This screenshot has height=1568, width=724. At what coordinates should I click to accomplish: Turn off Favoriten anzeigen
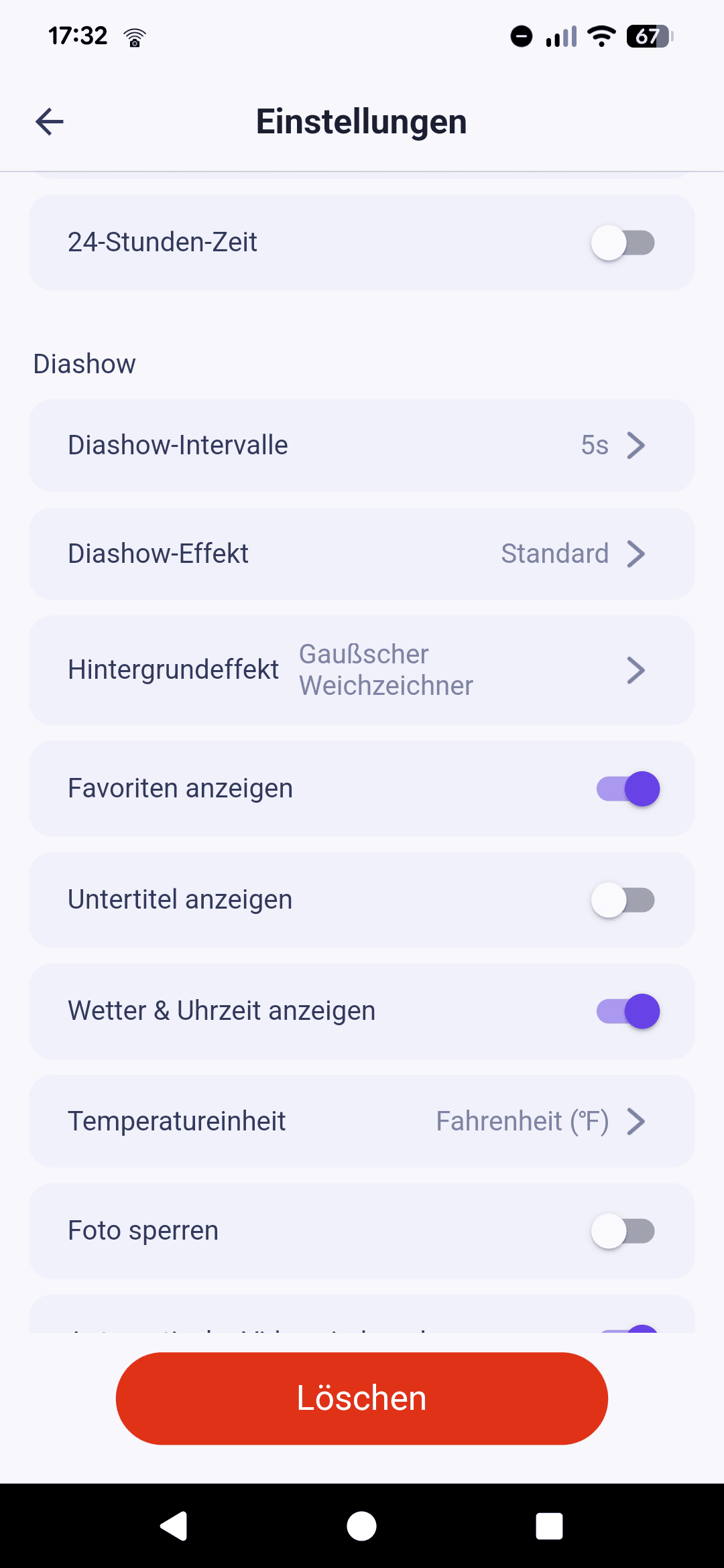(627, 789)
